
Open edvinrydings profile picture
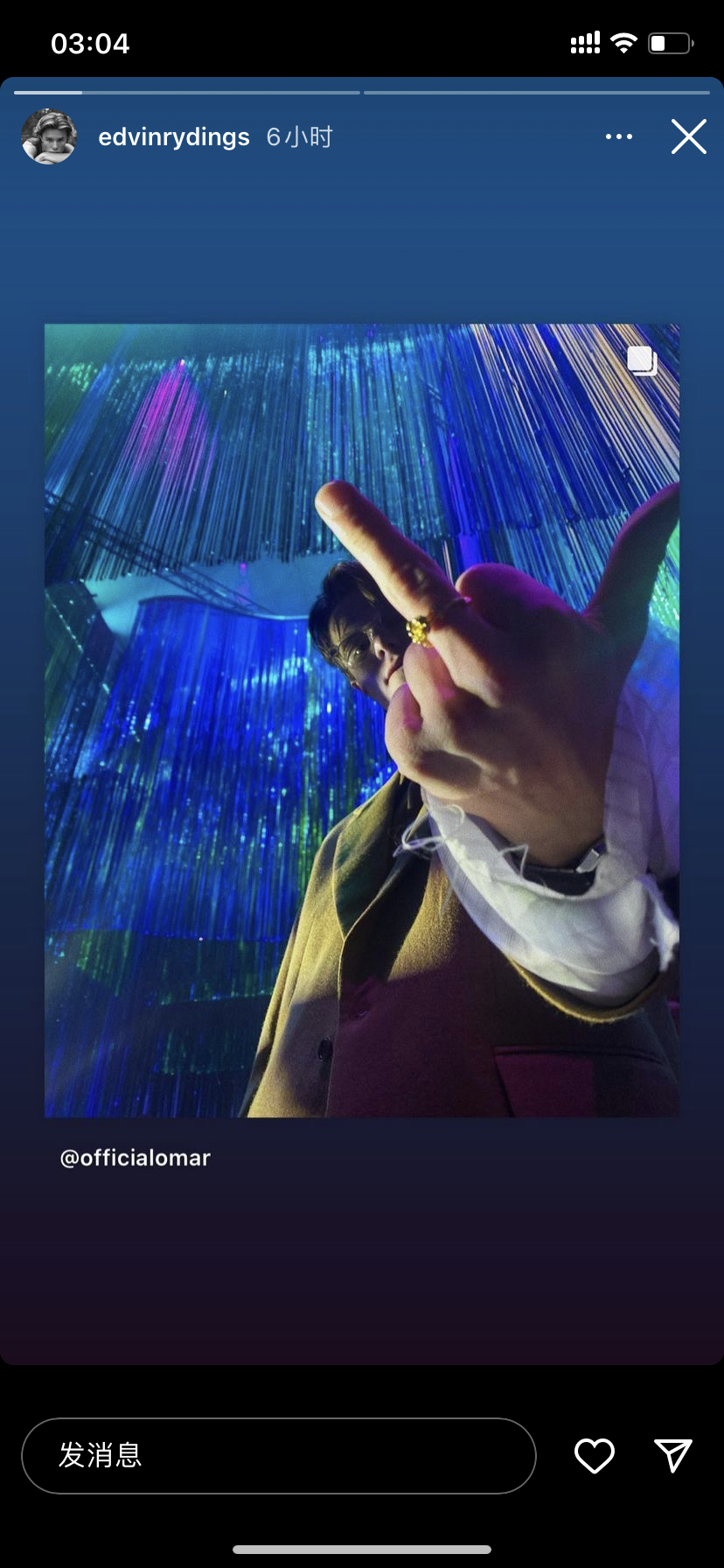(x=49, y=136)
